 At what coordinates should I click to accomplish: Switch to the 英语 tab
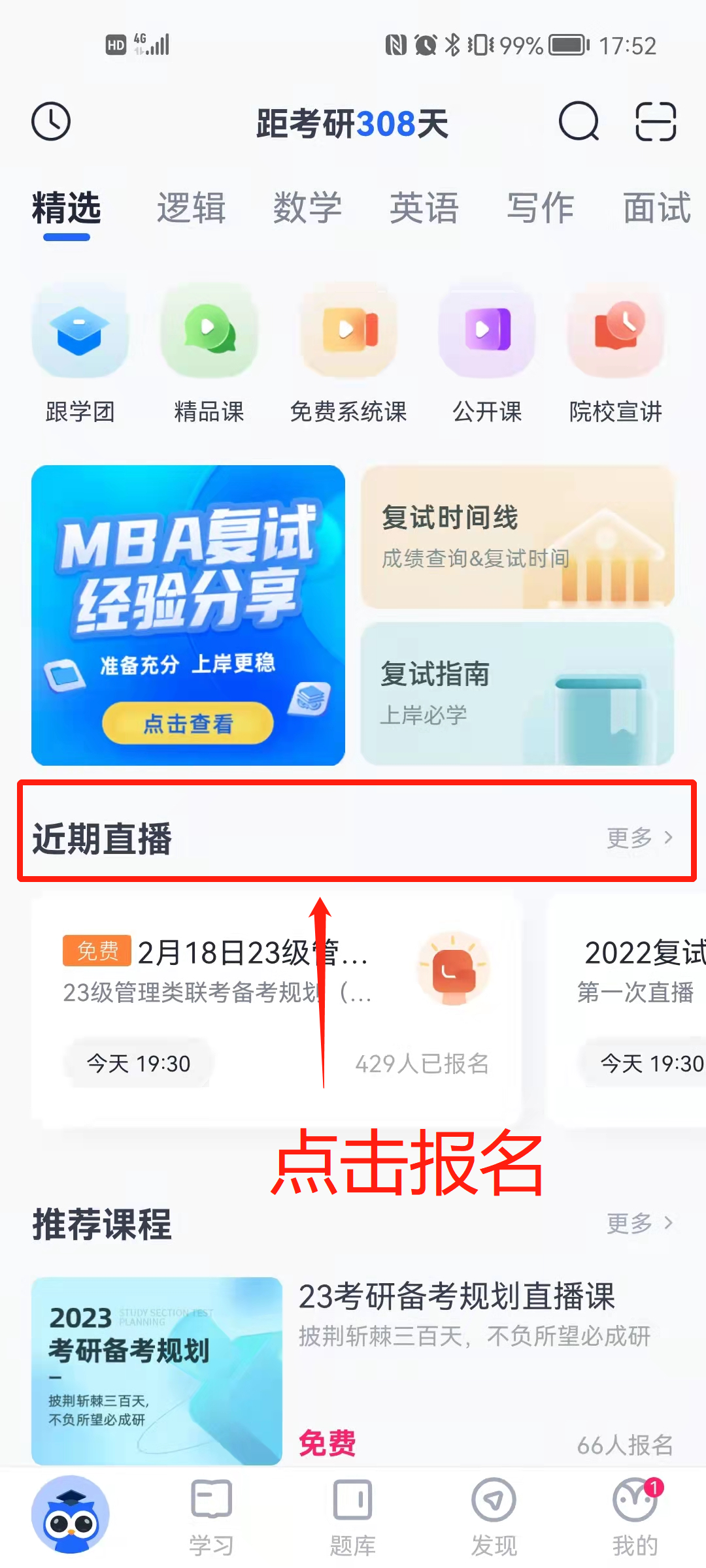(x=424, y=208)
